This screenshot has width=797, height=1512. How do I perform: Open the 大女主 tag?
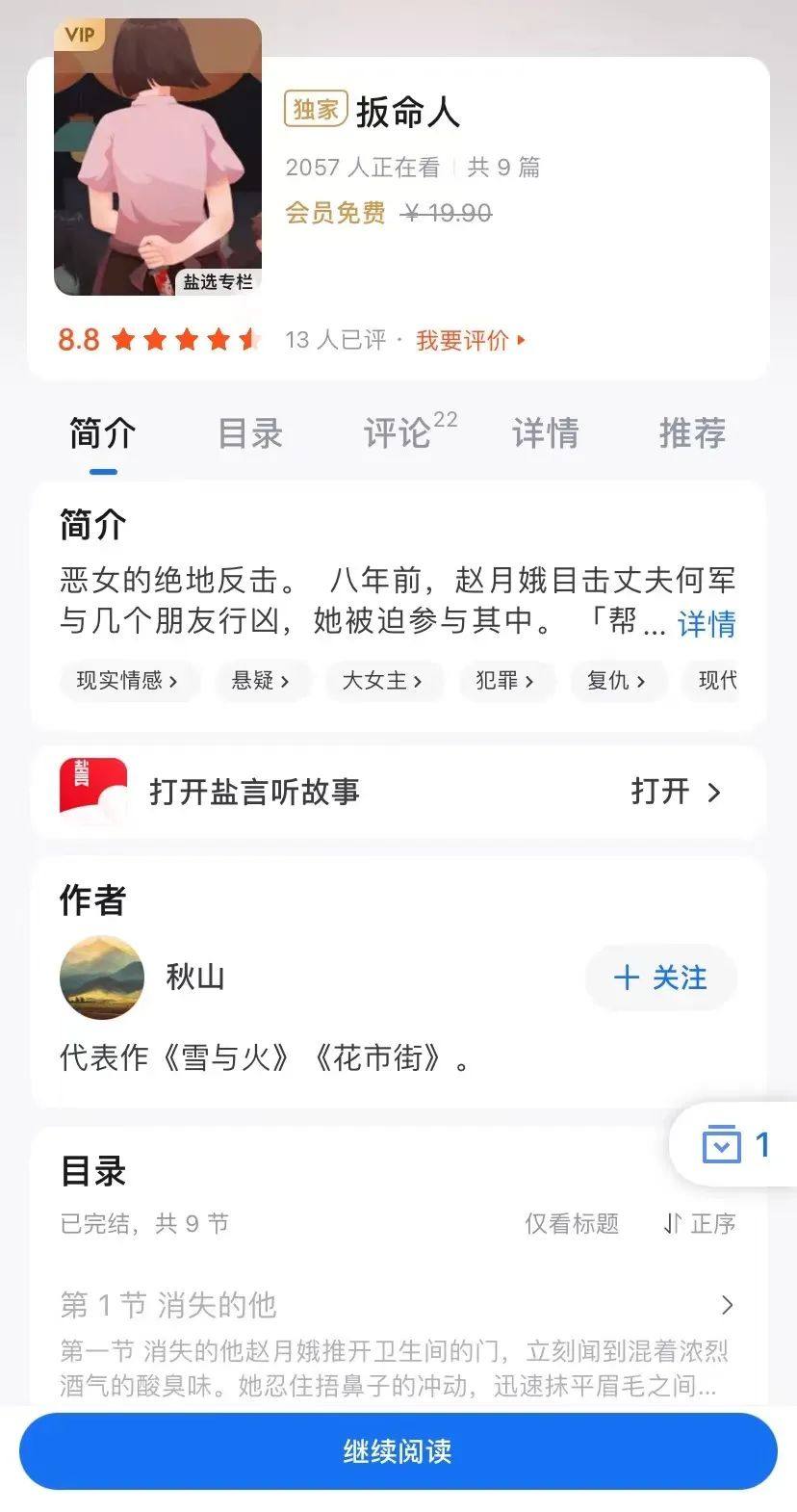tap(382, 681)
